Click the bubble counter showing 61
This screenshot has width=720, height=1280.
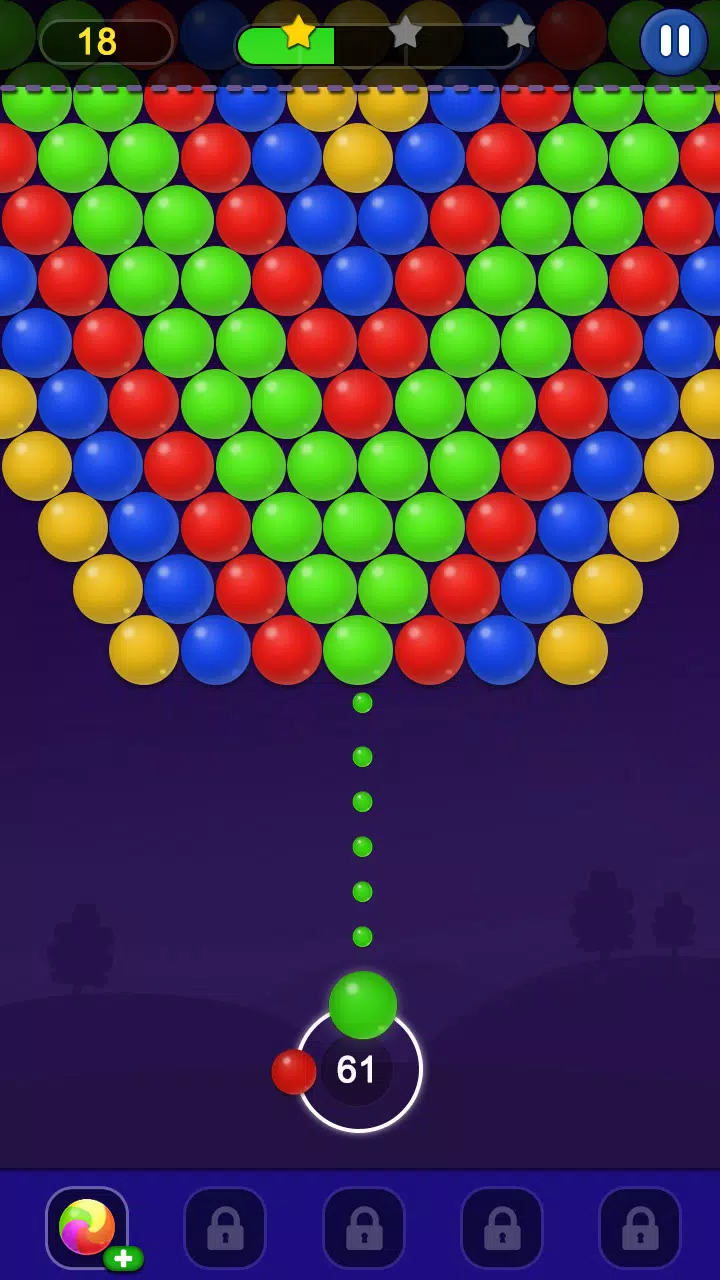(358, 1068)
